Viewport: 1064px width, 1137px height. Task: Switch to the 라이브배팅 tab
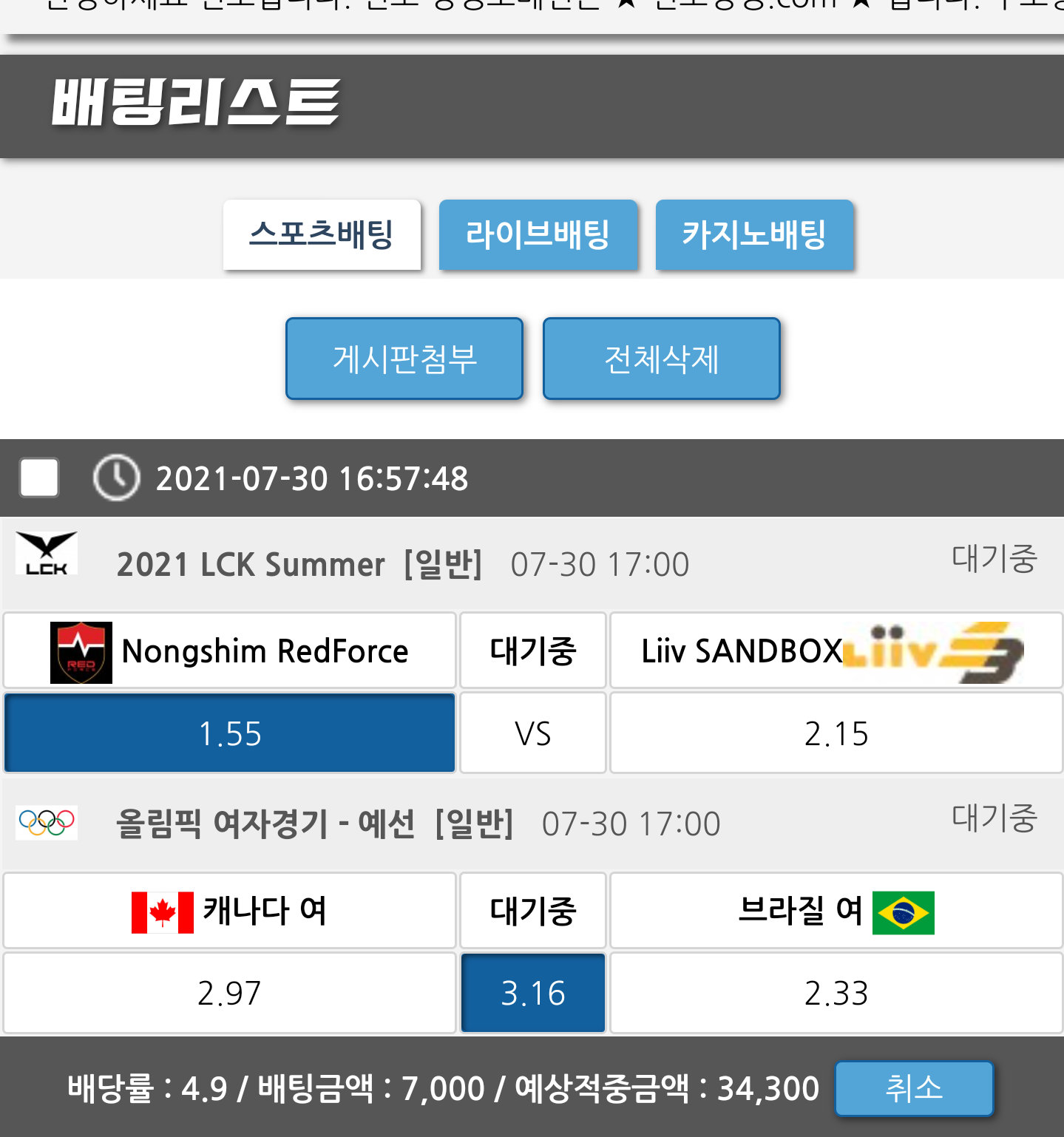[538, 234]
